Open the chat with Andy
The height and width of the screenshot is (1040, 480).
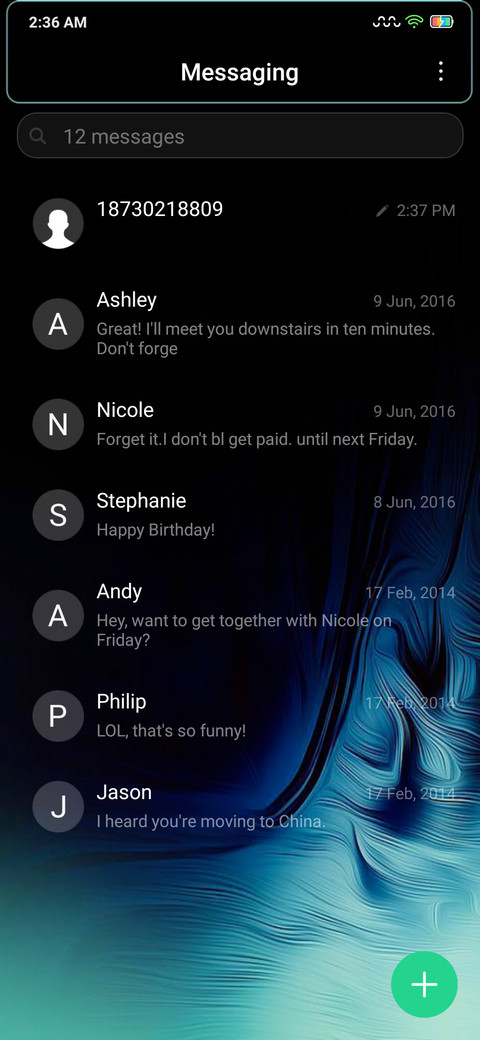(x=240, y=616)
